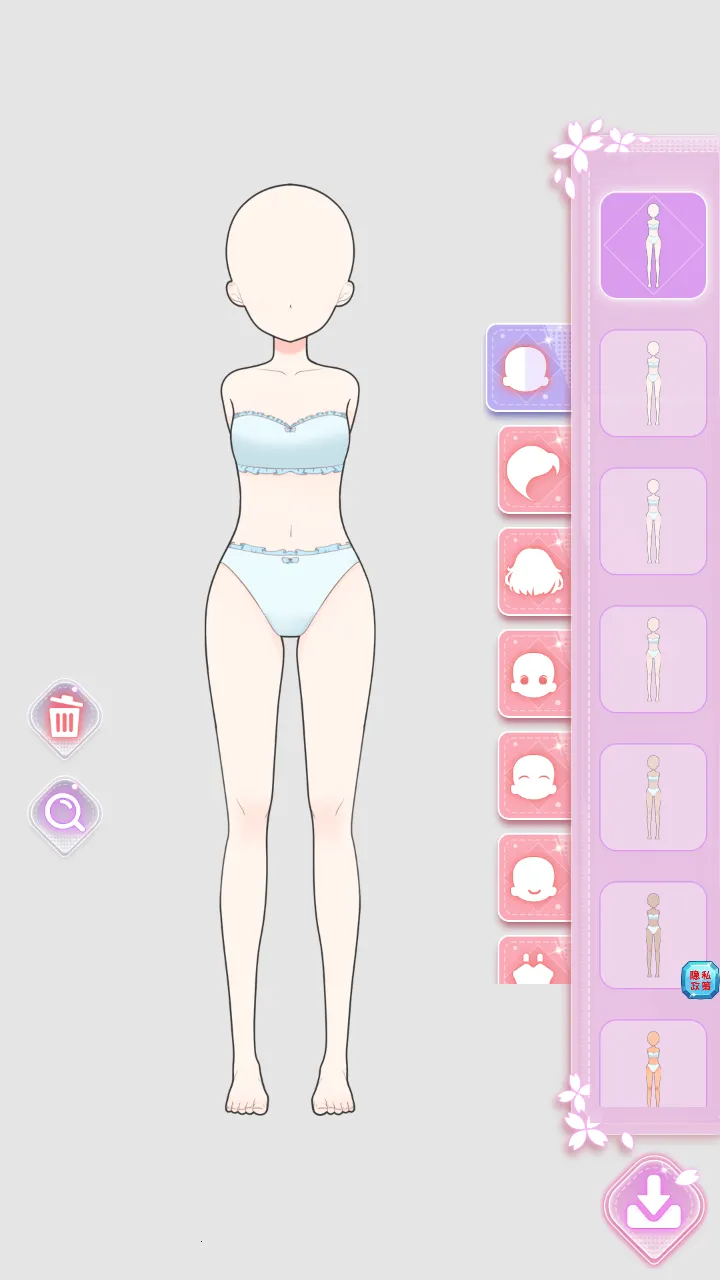720x1280 pixels.
Task: Open the closed-eyes eyebrow category tab
Action: tap(534, 776)
